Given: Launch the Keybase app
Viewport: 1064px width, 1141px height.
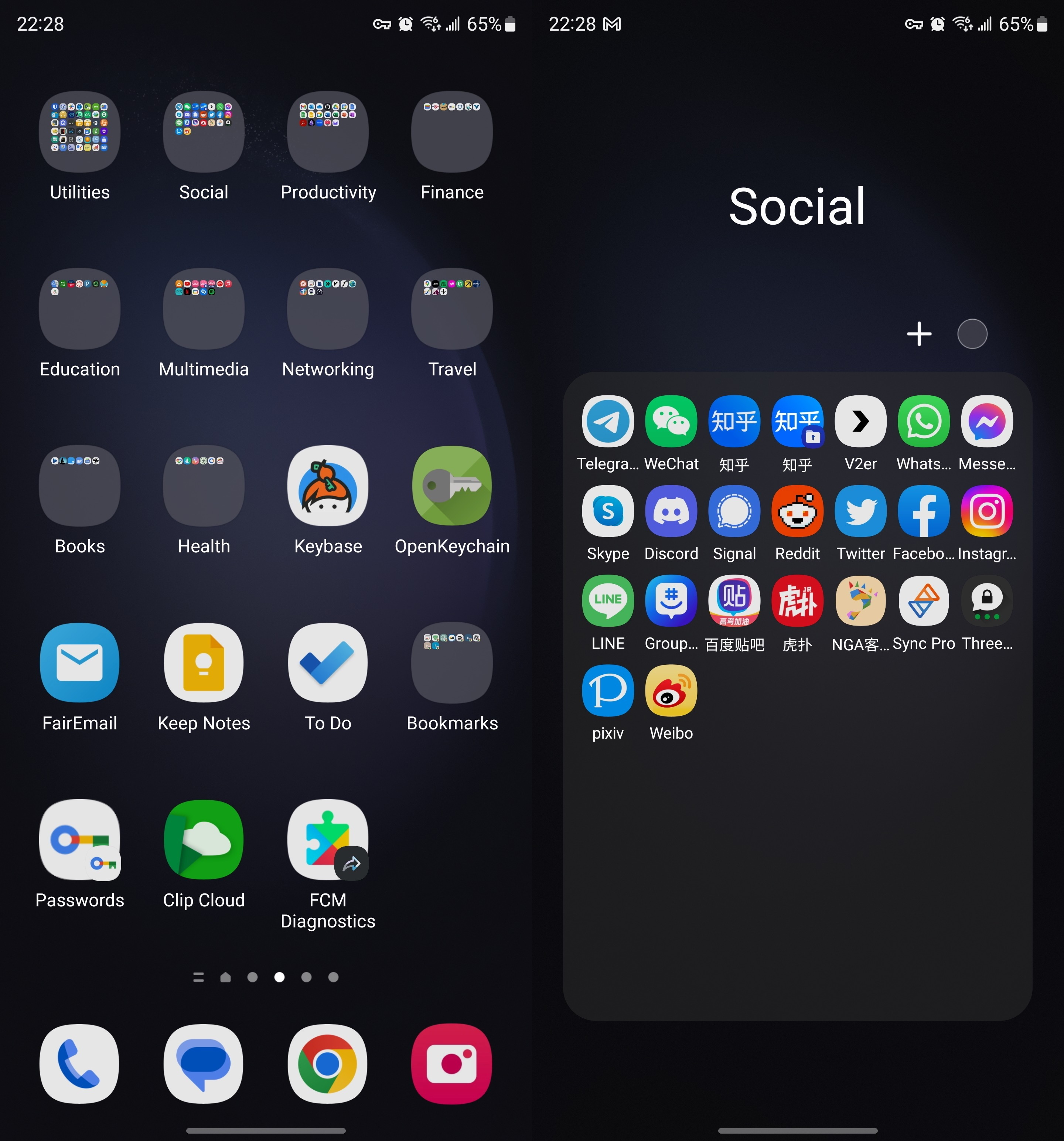Looking at the screenshot, I should (328, 486).
